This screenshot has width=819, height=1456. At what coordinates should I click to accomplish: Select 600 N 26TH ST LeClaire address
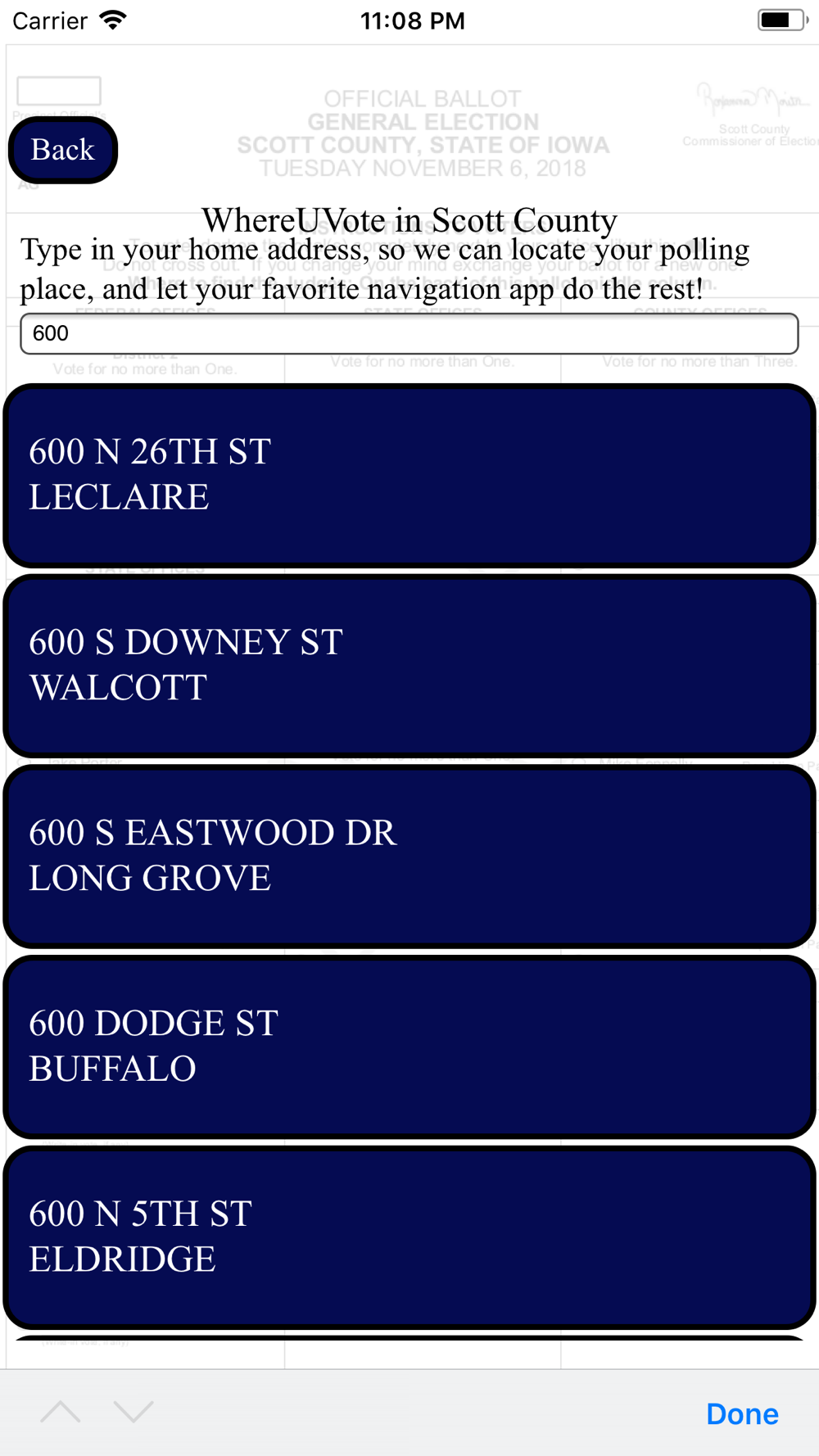(x=409, y=475)
